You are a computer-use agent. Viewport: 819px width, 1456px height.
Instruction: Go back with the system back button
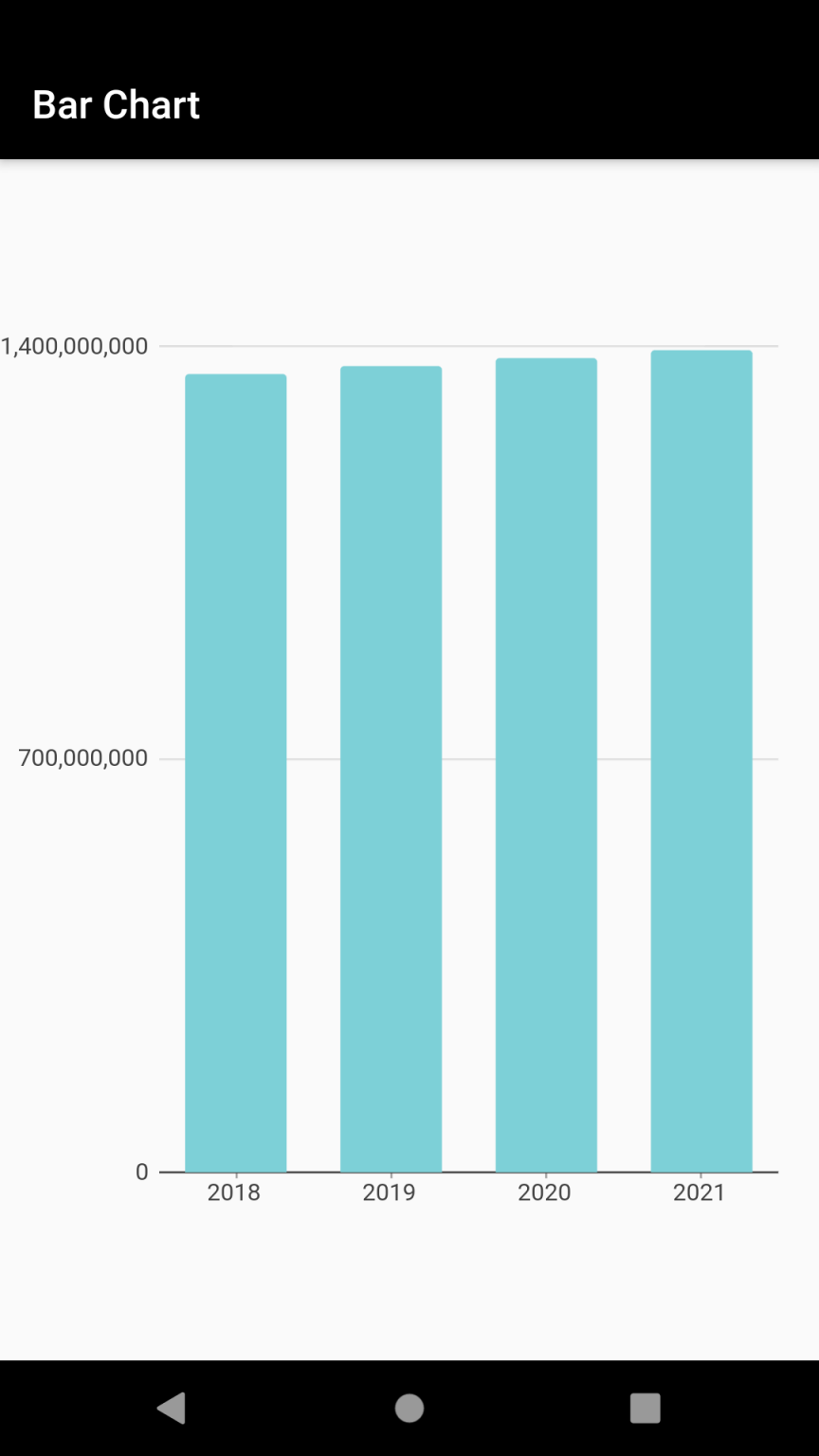tap(172, 1408)
